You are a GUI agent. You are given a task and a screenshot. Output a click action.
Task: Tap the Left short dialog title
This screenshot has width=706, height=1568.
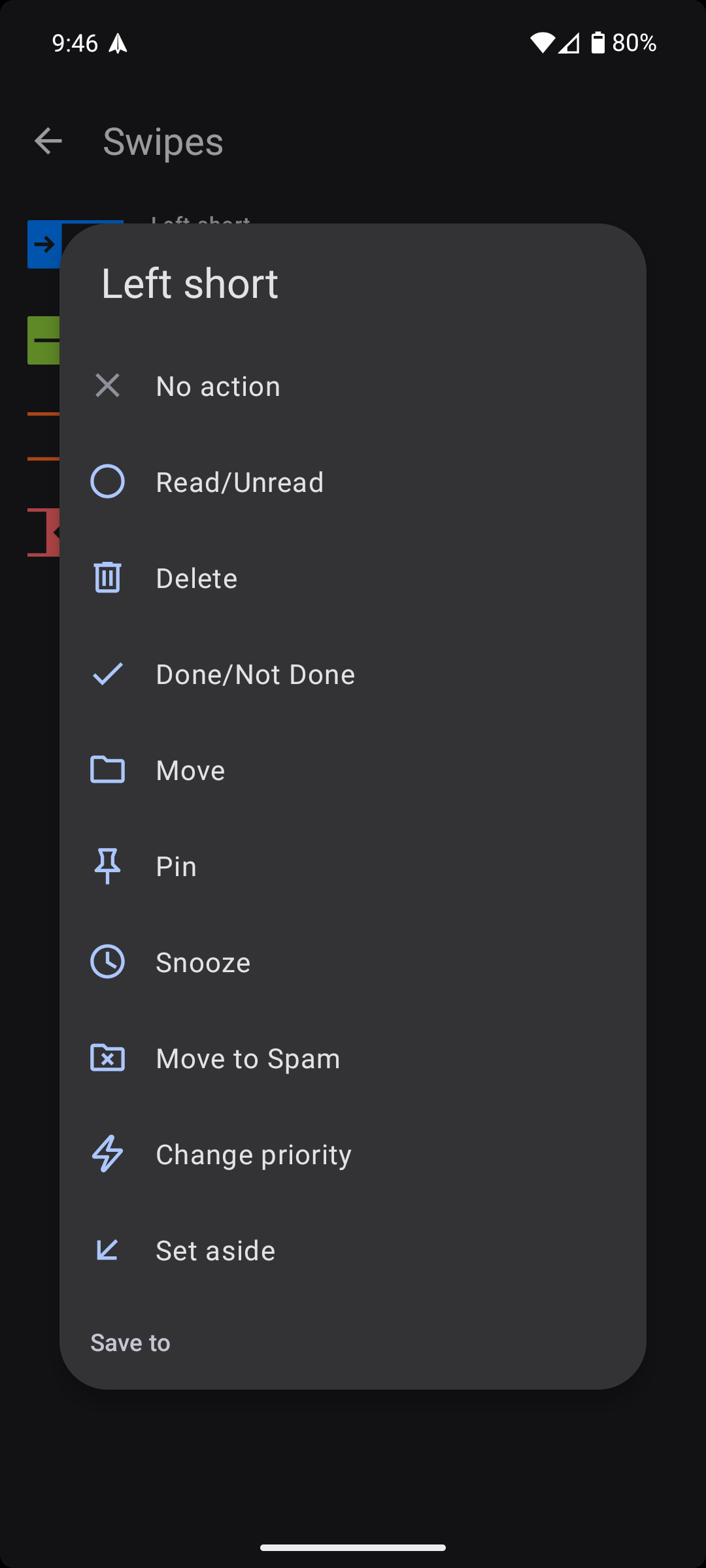click(189, 283)
